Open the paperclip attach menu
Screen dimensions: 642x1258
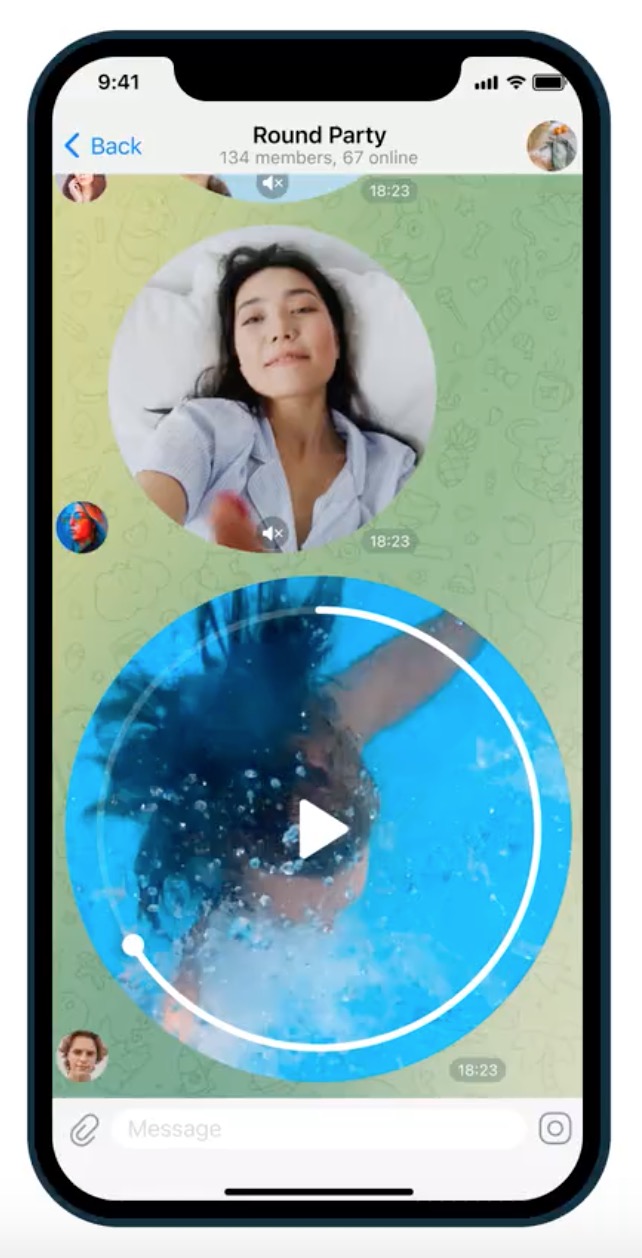coord(84,1129)
